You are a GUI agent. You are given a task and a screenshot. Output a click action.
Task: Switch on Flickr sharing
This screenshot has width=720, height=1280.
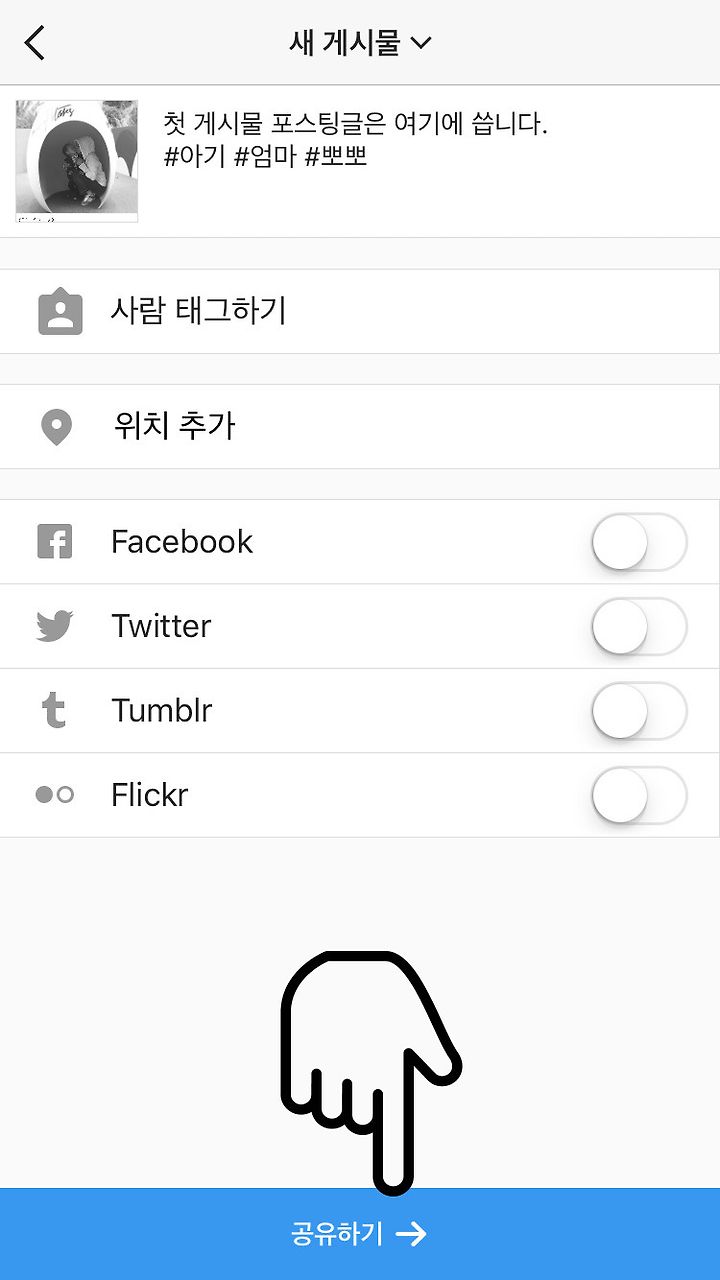(639, 795)
